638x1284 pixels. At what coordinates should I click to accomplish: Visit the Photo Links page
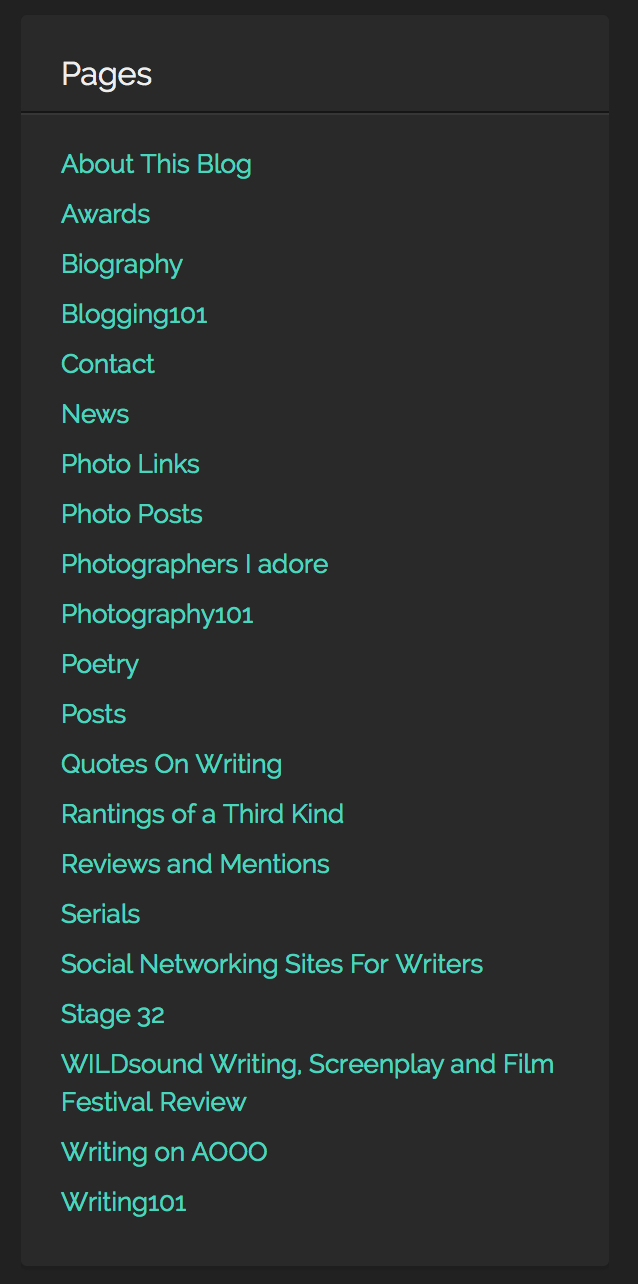[130, 464]
